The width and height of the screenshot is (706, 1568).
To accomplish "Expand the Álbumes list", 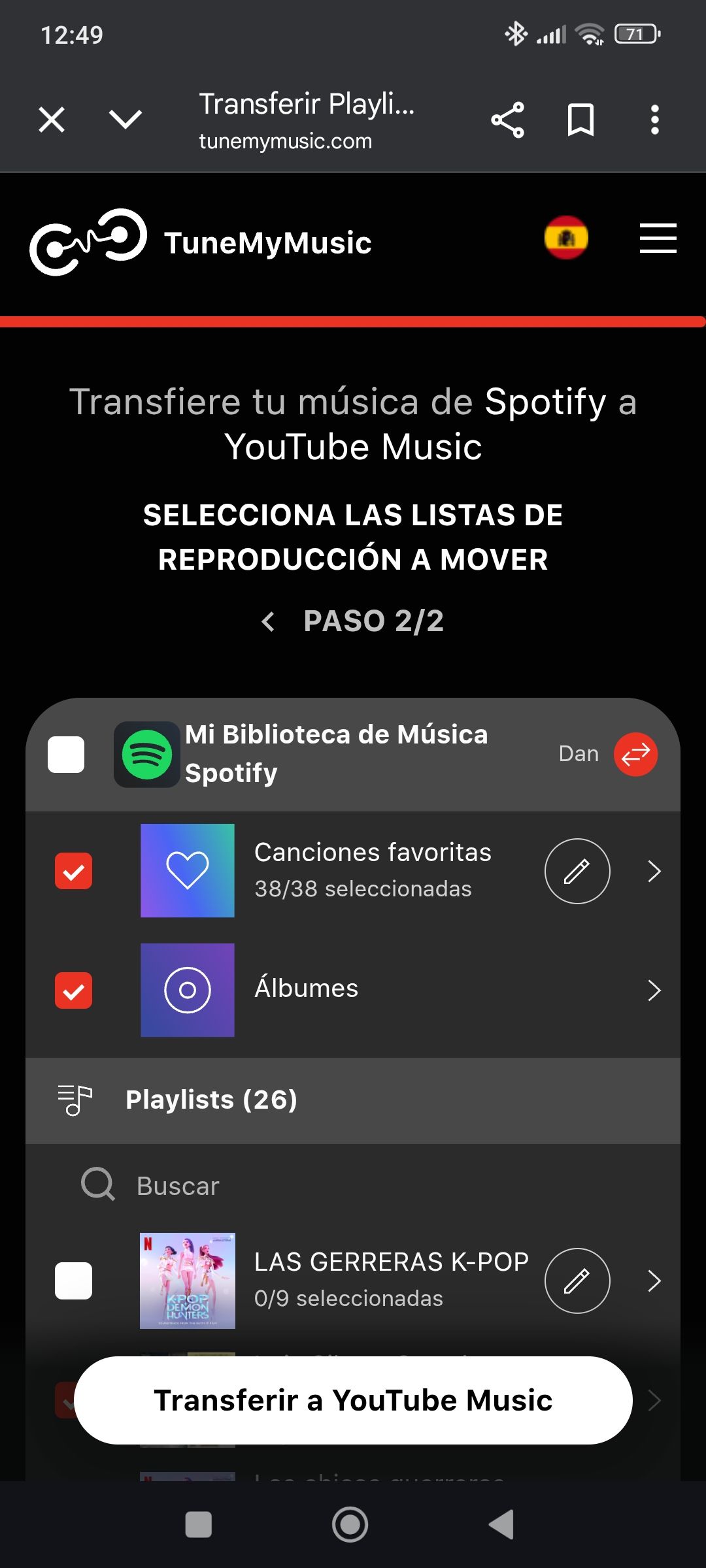I will click(654, 990).
